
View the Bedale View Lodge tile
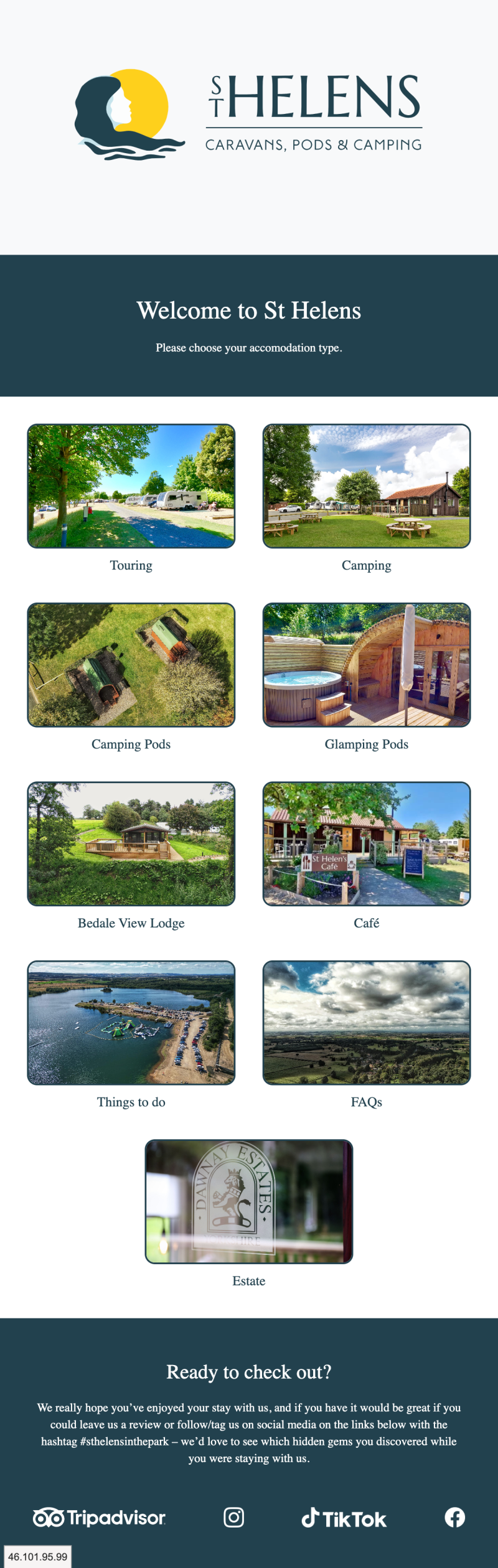tap(131, 843)
